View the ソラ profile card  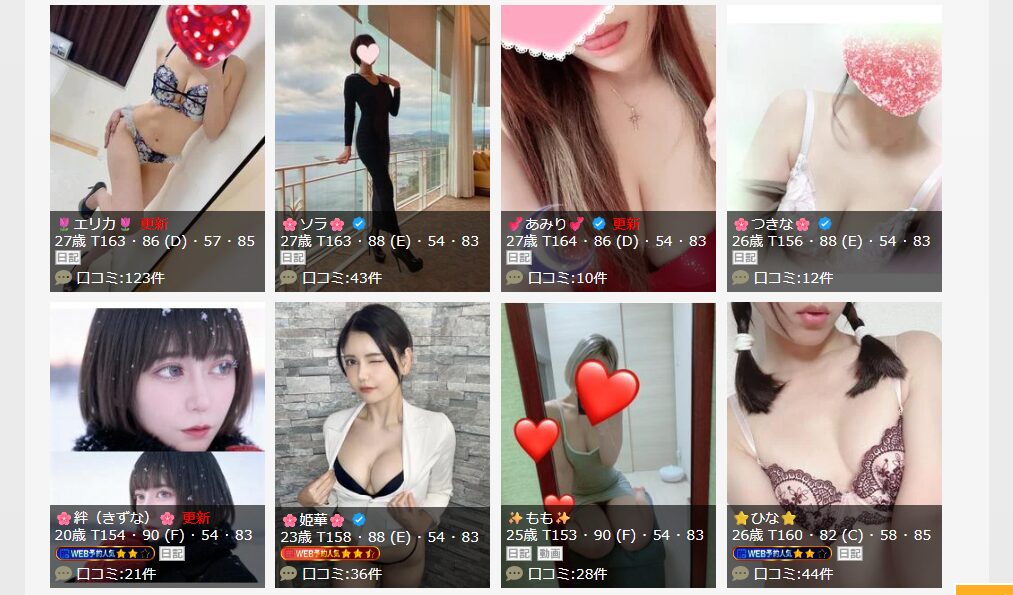click(x=382, y=148)
